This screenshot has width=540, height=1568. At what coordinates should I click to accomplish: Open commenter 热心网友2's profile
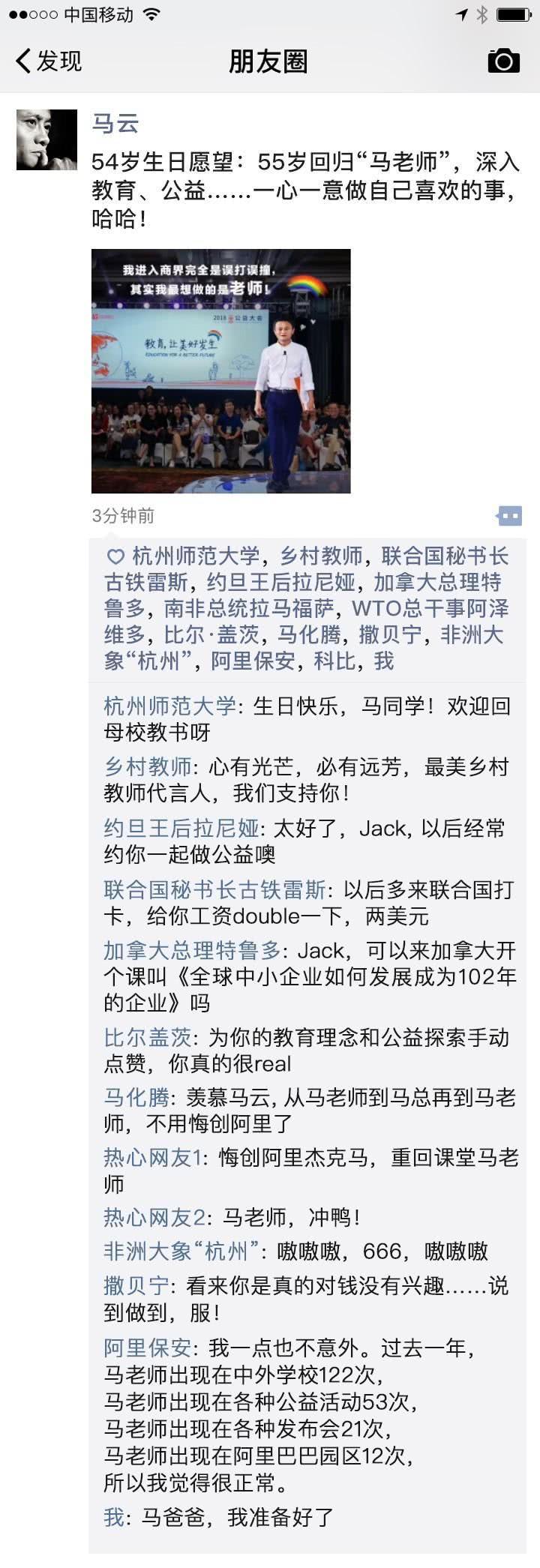tap(154, 1217)
